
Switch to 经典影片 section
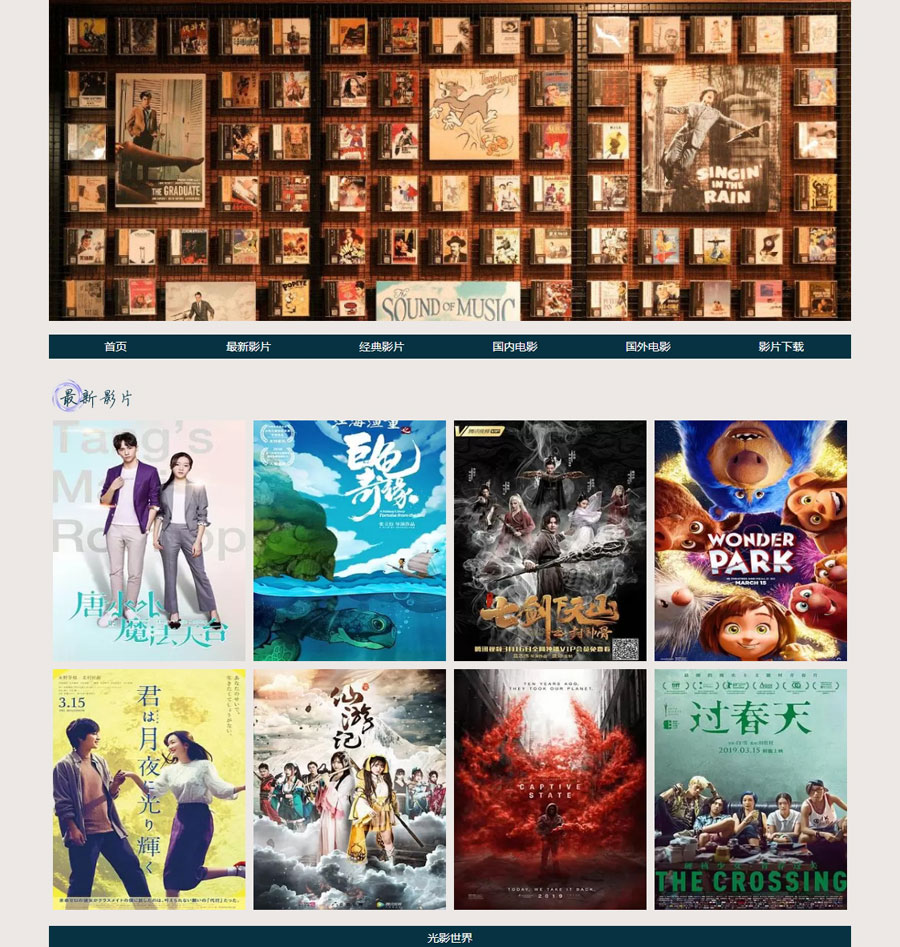381,347
